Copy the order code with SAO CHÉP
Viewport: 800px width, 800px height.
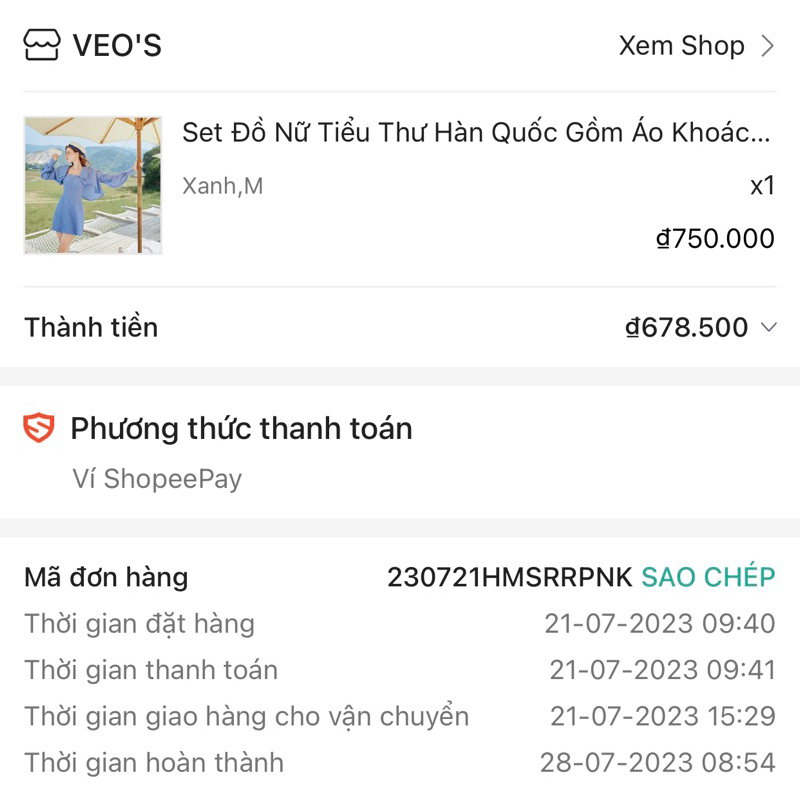708,577
